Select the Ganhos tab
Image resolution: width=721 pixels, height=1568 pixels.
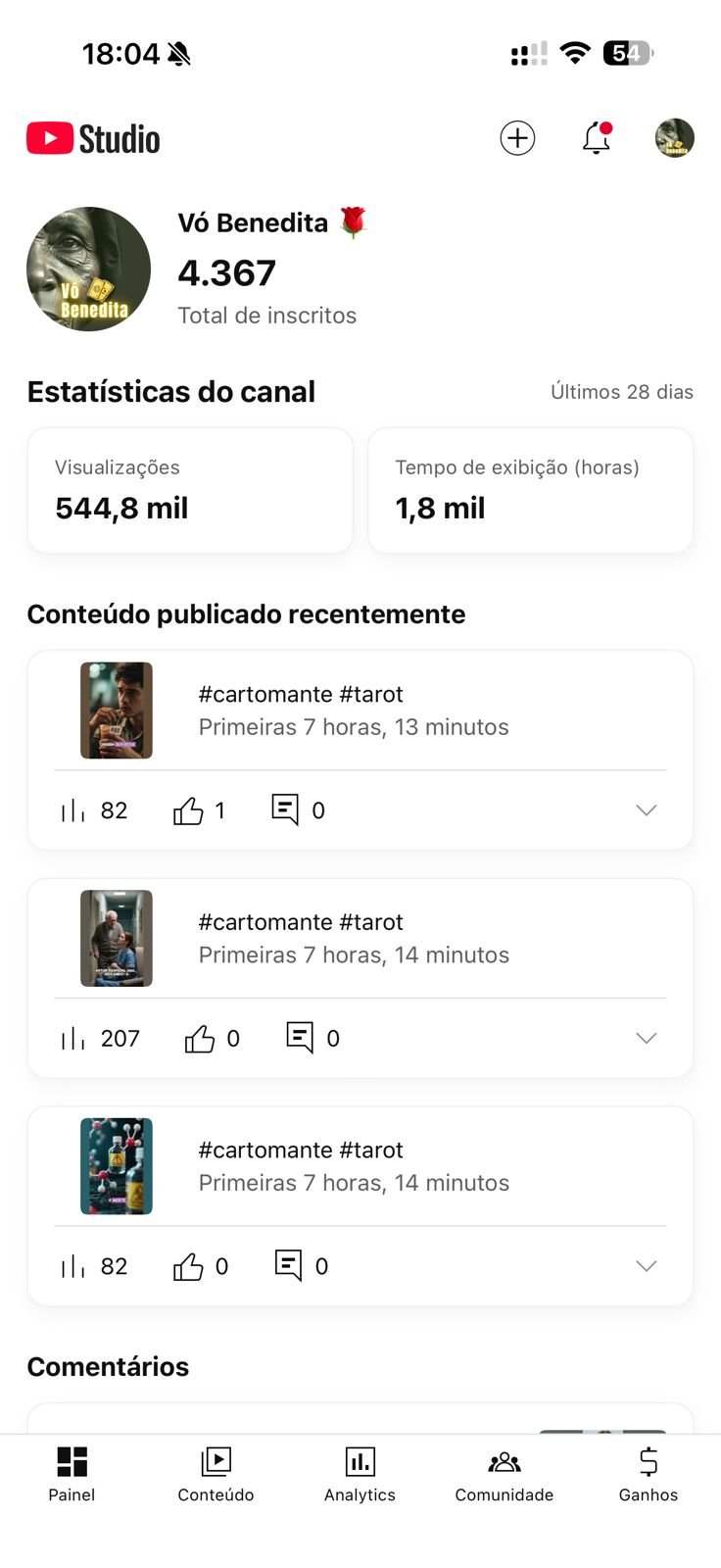[648, 1474]
